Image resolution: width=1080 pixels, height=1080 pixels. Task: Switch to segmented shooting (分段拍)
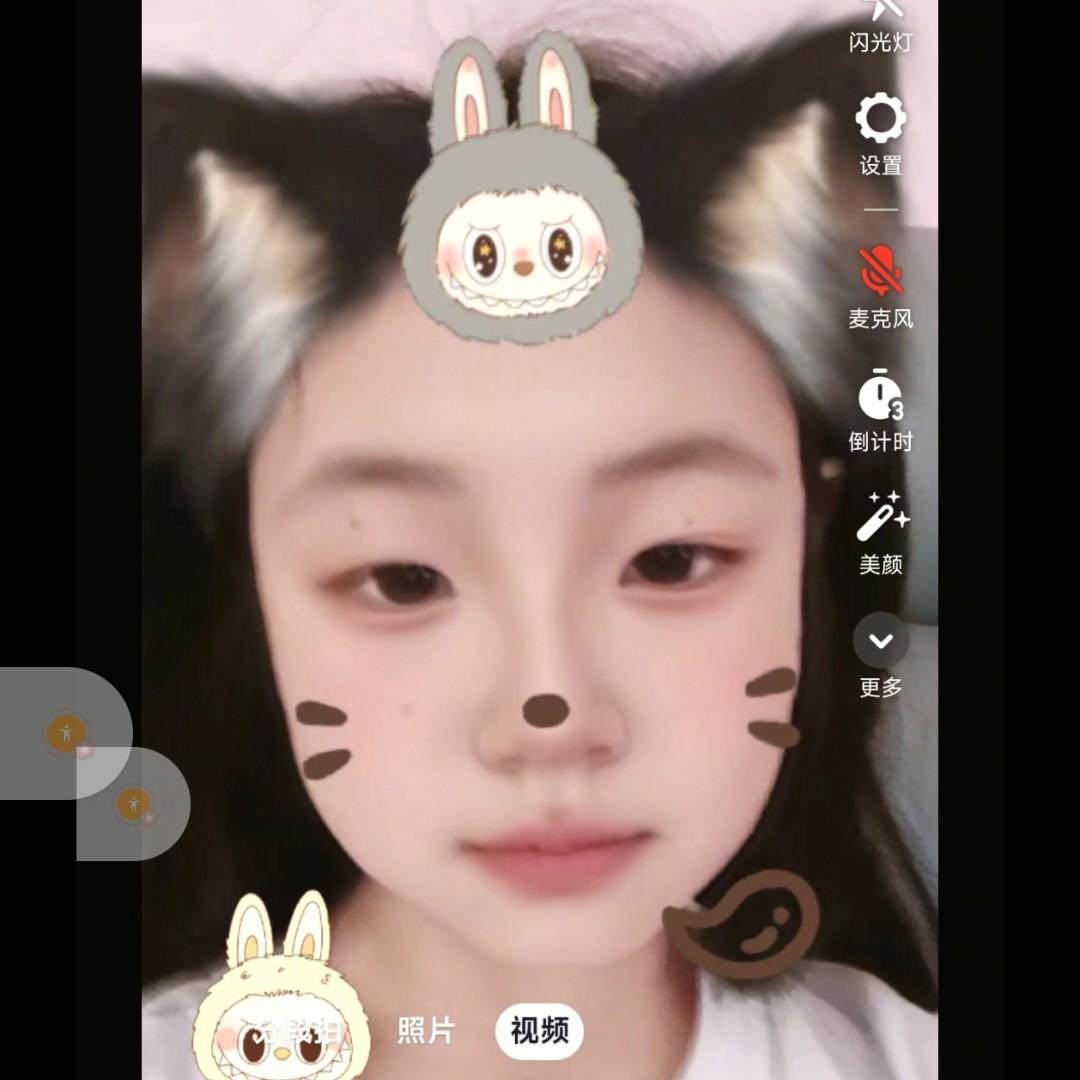click(x=300, y=1032)
